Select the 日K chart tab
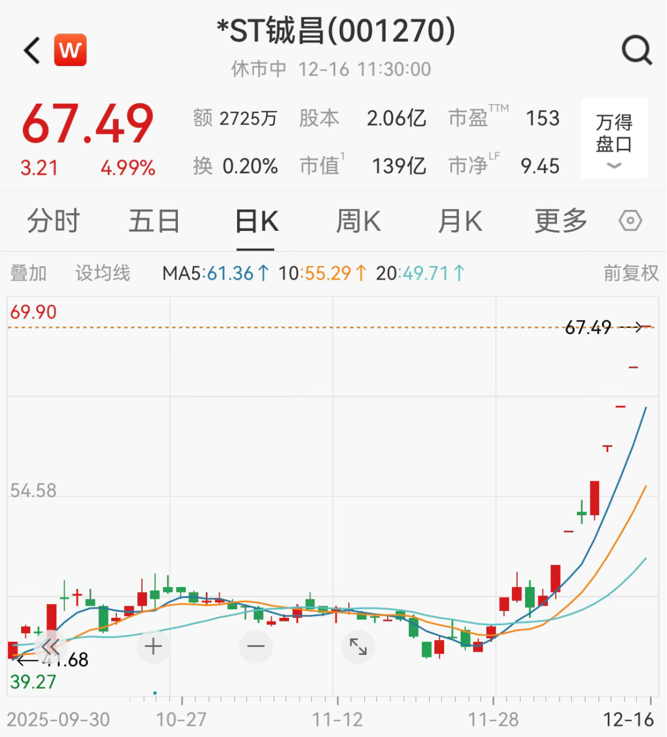 (255, 221)
